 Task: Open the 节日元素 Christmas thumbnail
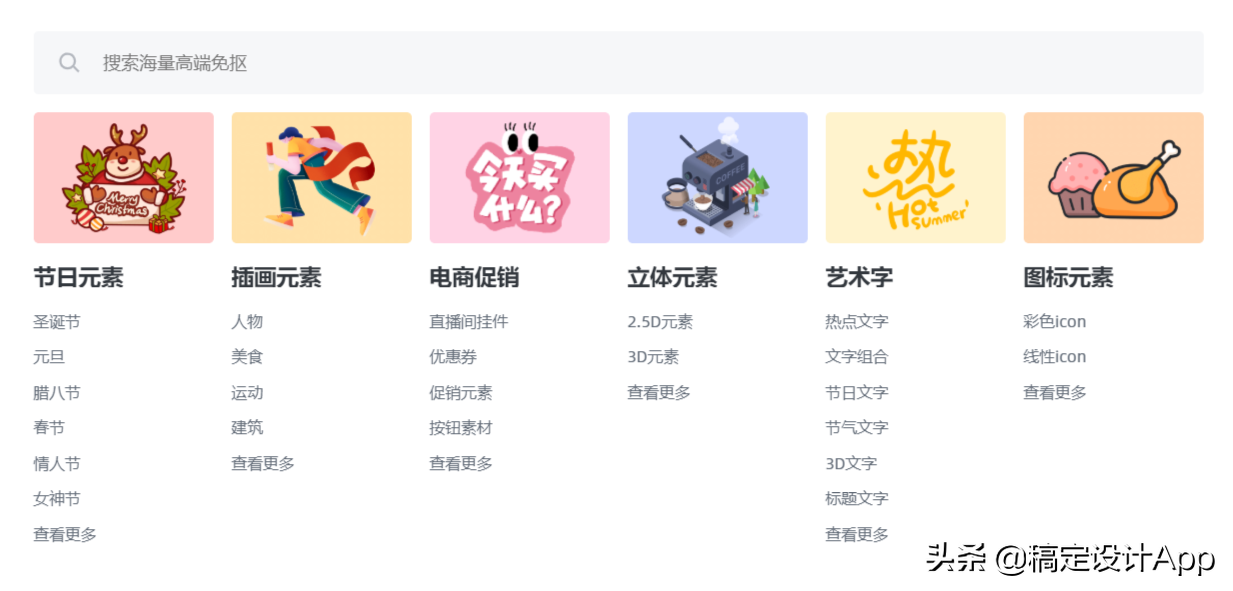coord(123,177)
